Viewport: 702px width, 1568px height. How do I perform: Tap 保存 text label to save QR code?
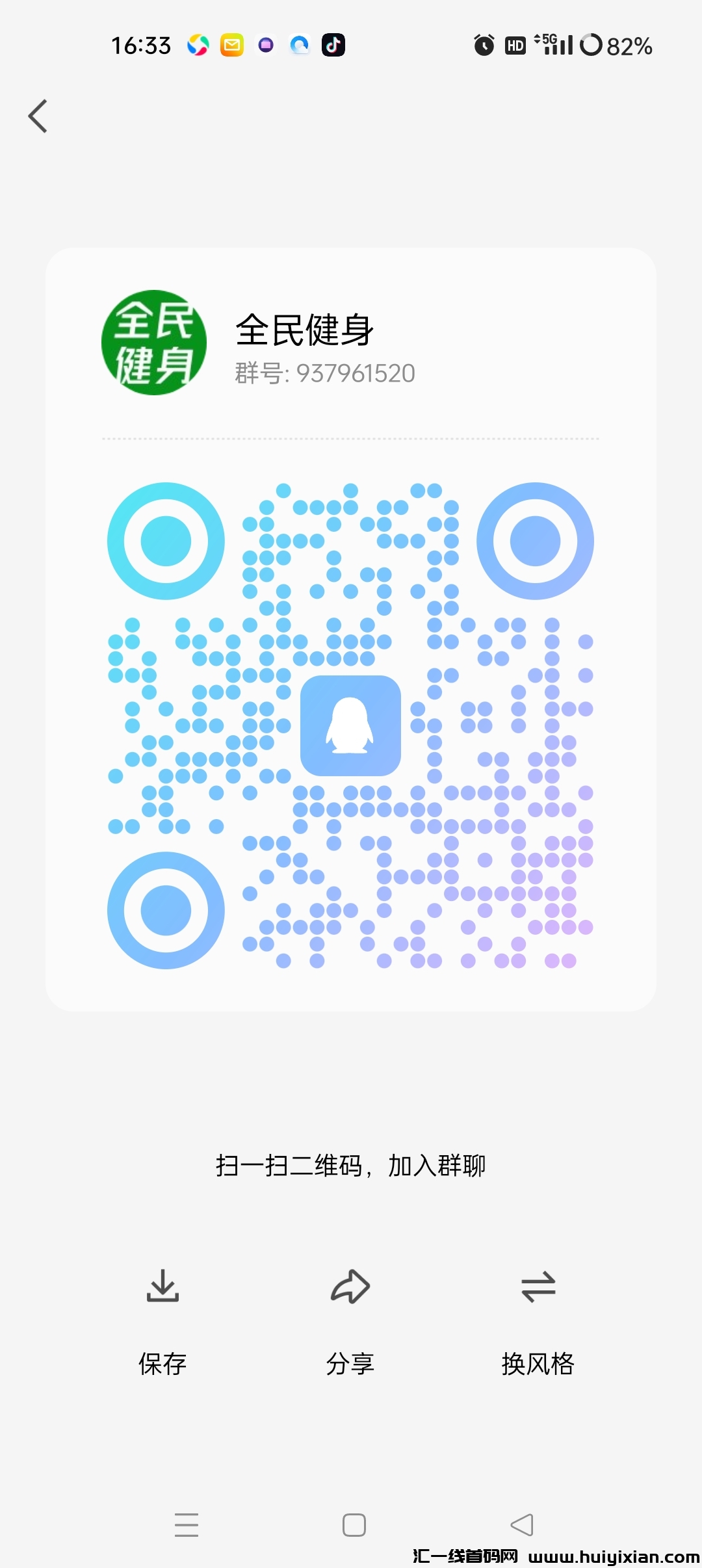tap(162, 1364)
